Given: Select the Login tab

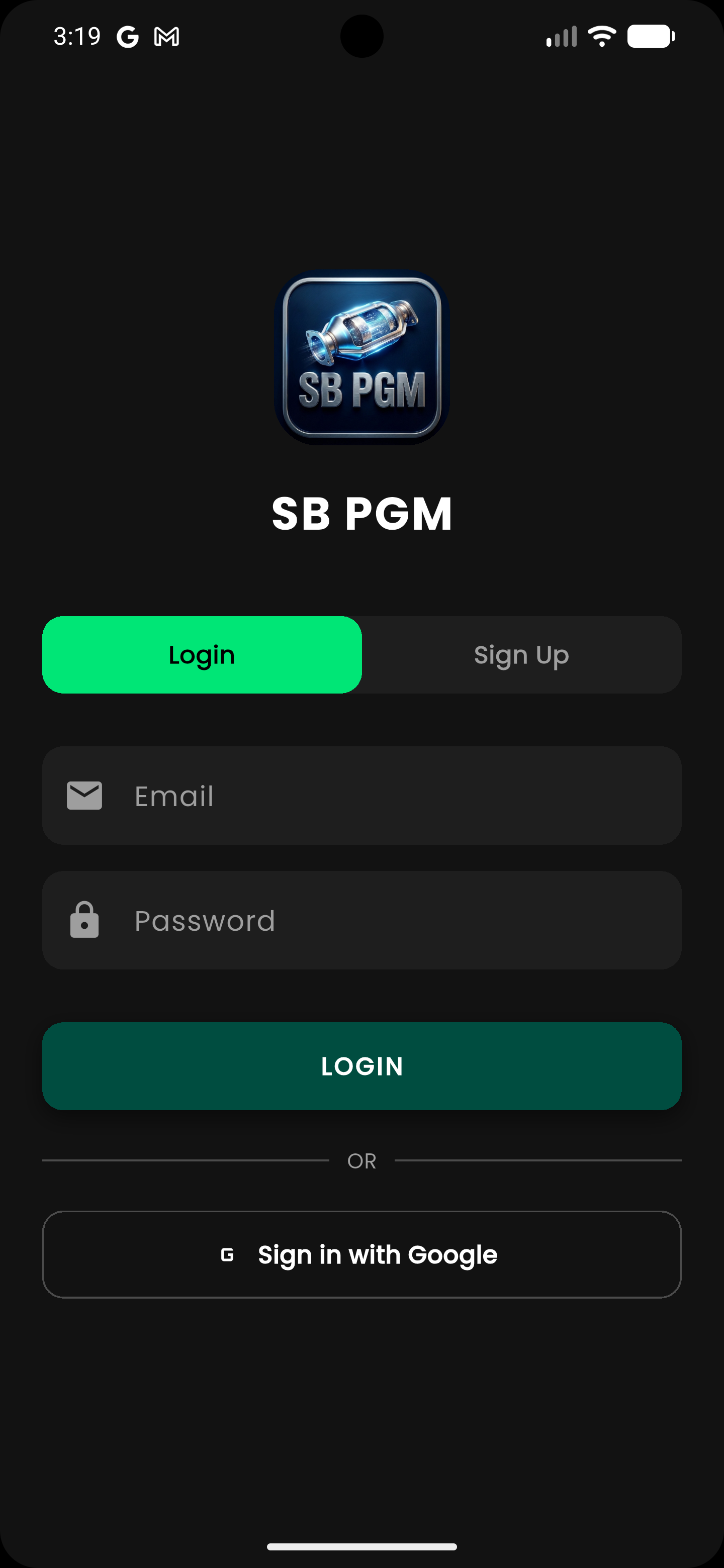Looking at the screenshot, I should pos(202,655).
